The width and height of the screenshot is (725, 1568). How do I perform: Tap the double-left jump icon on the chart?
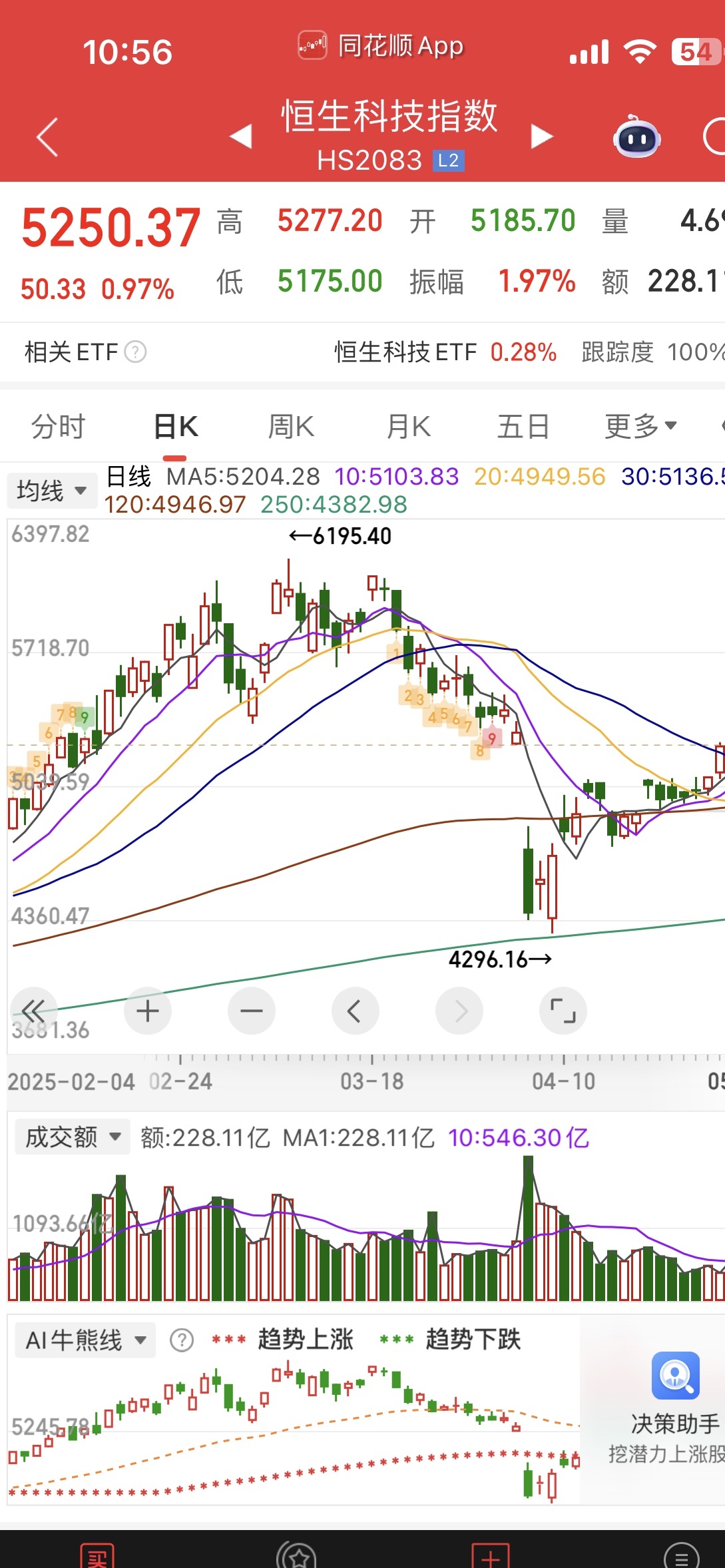(x=35, y=1010)
